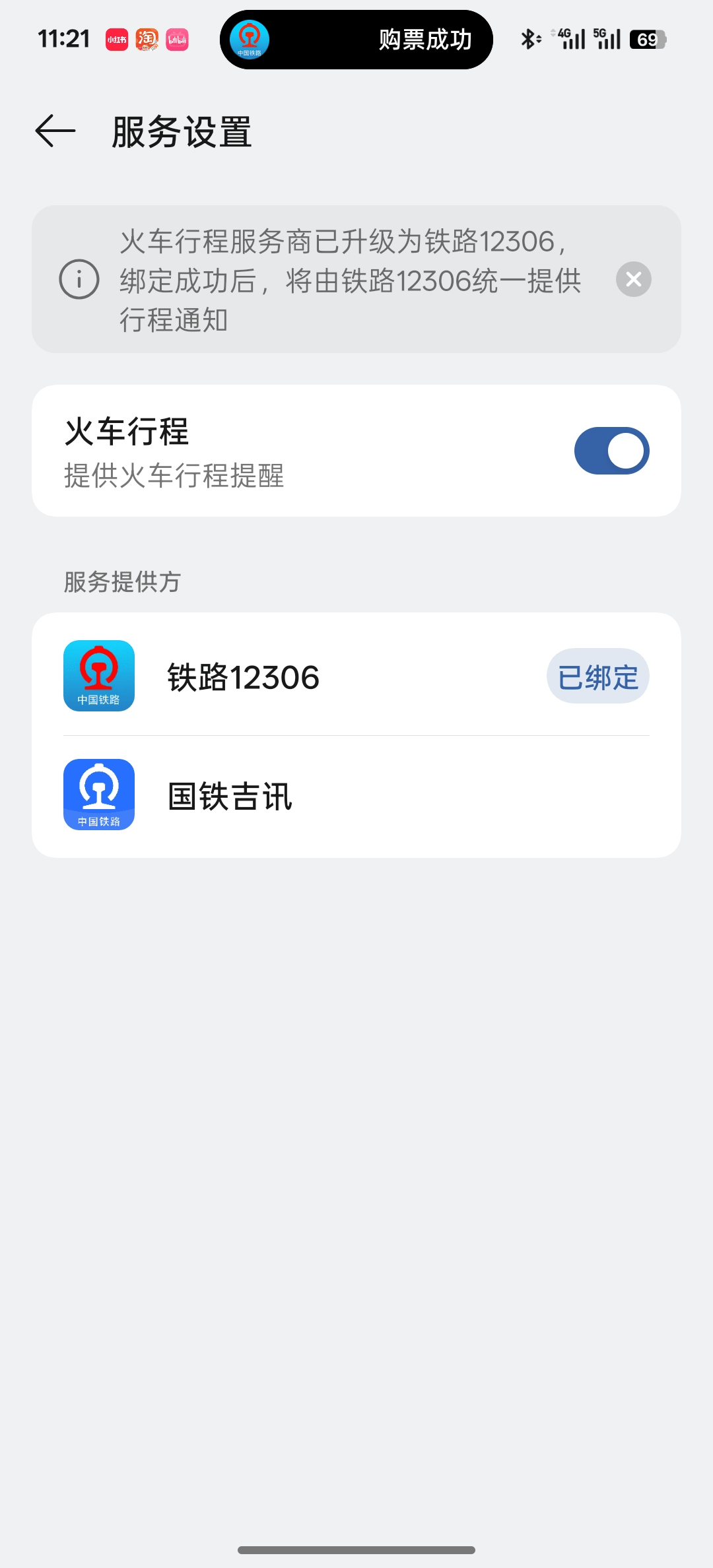Go back from 服务设置 page
This screenshot has width=713, height=1568.
coord(55,131)
